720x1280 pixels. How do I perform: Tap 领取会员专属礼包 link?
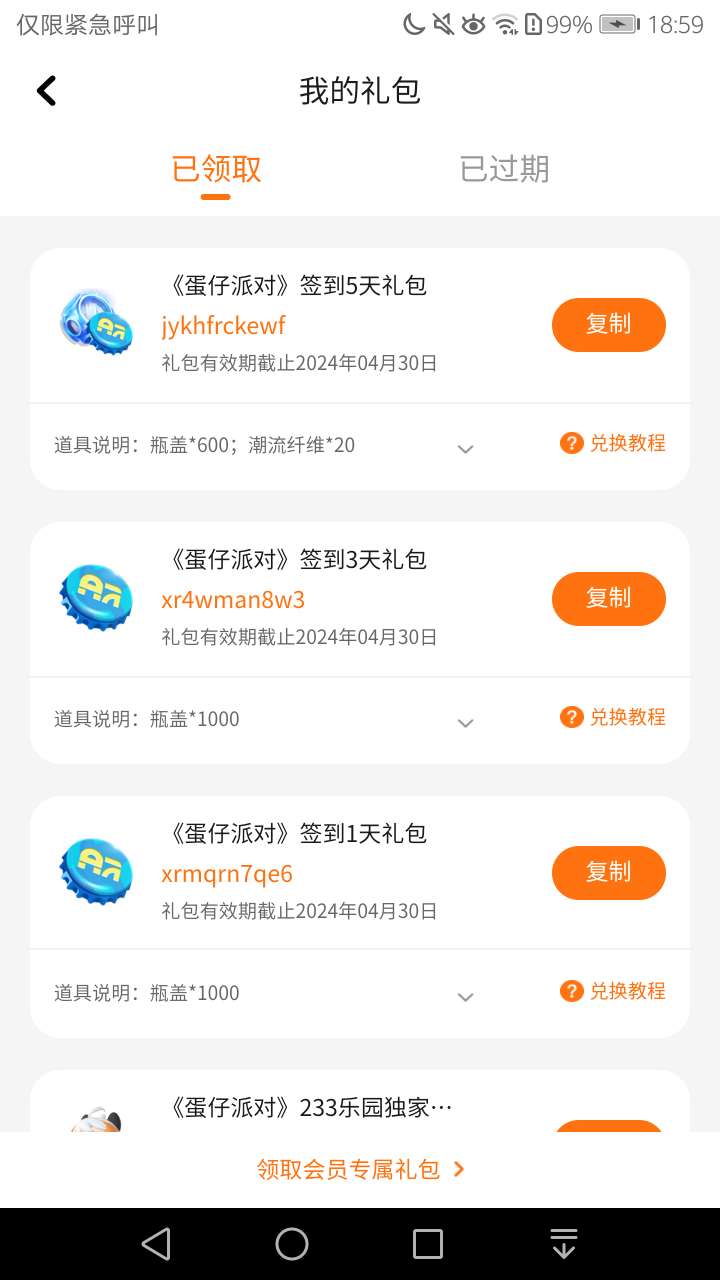pos(360,1169)
